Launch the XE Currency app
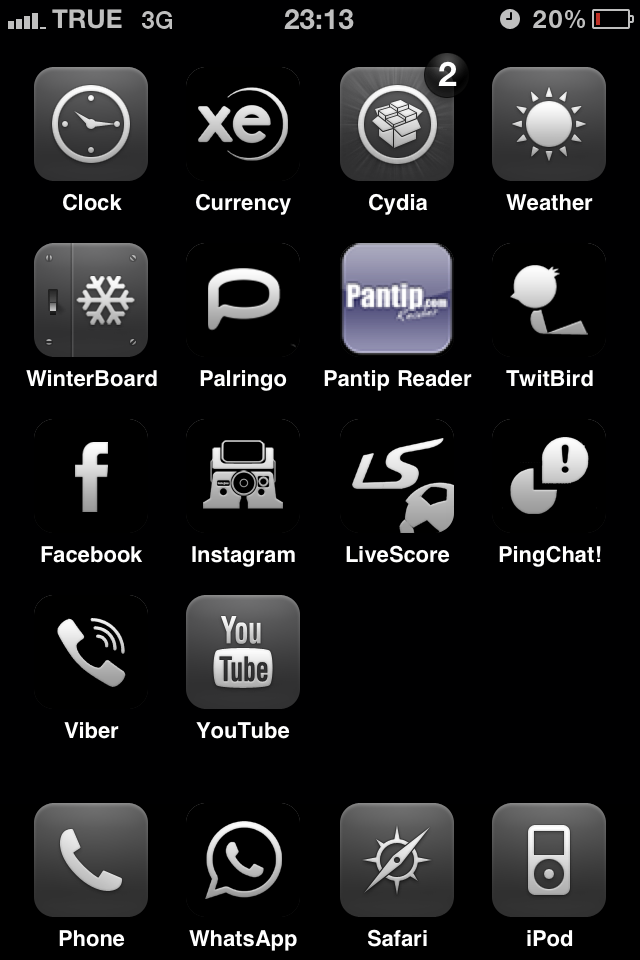The width and height of the screenshot is (640, 960). [x=243, y=124]
